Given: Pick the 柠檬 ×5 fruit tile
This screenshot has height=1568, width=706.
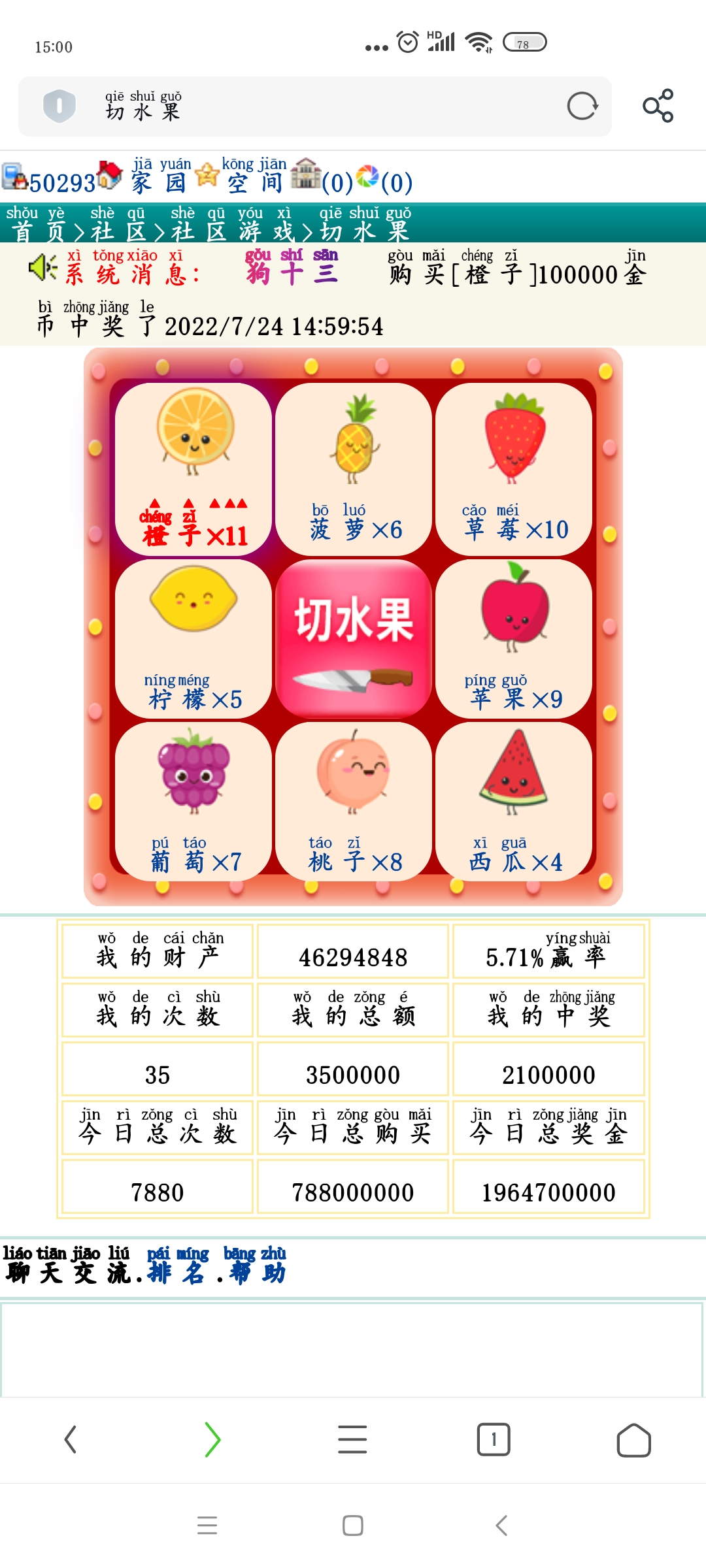Looking at the screenshot, I should pos(193,639).
